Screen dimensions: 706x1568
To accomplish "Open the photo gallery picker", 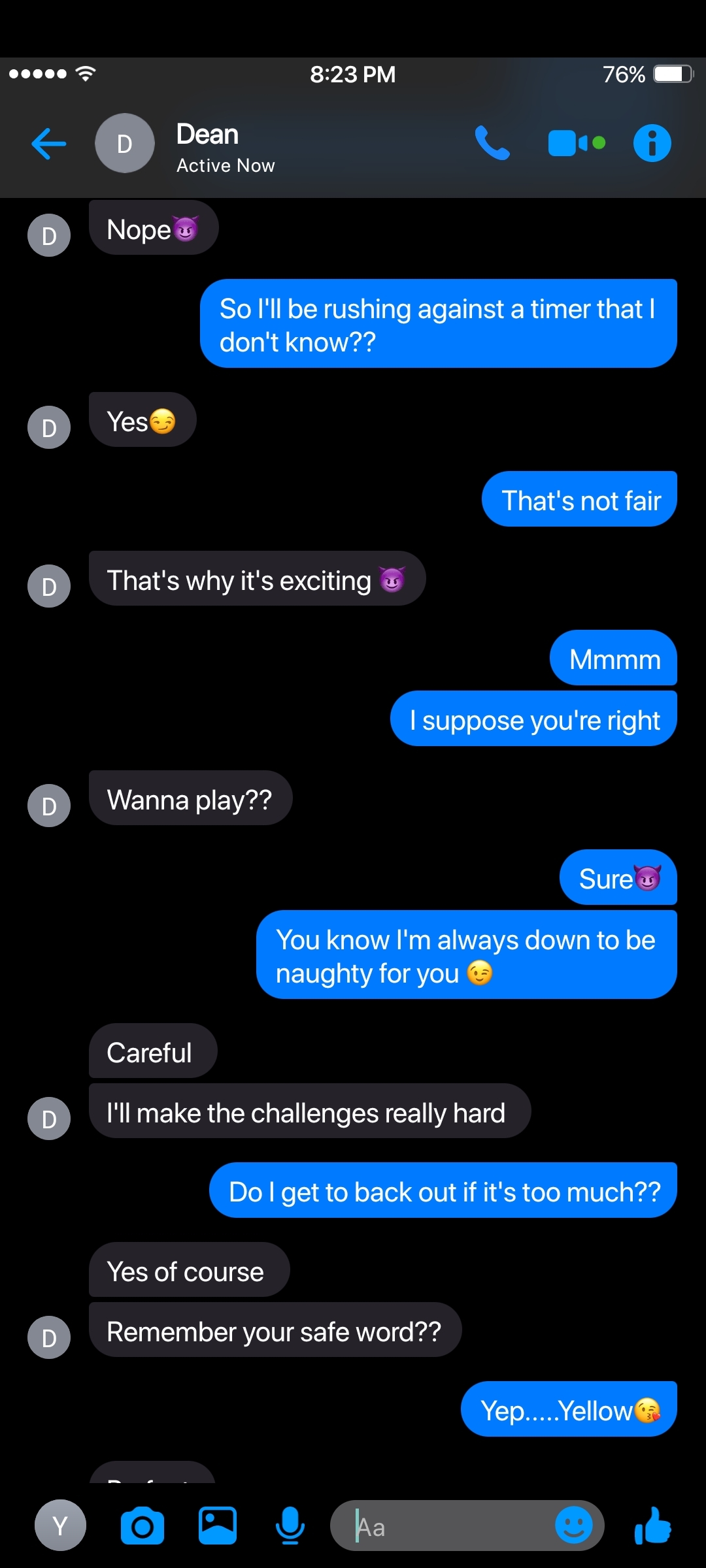I will (218, 1526).
